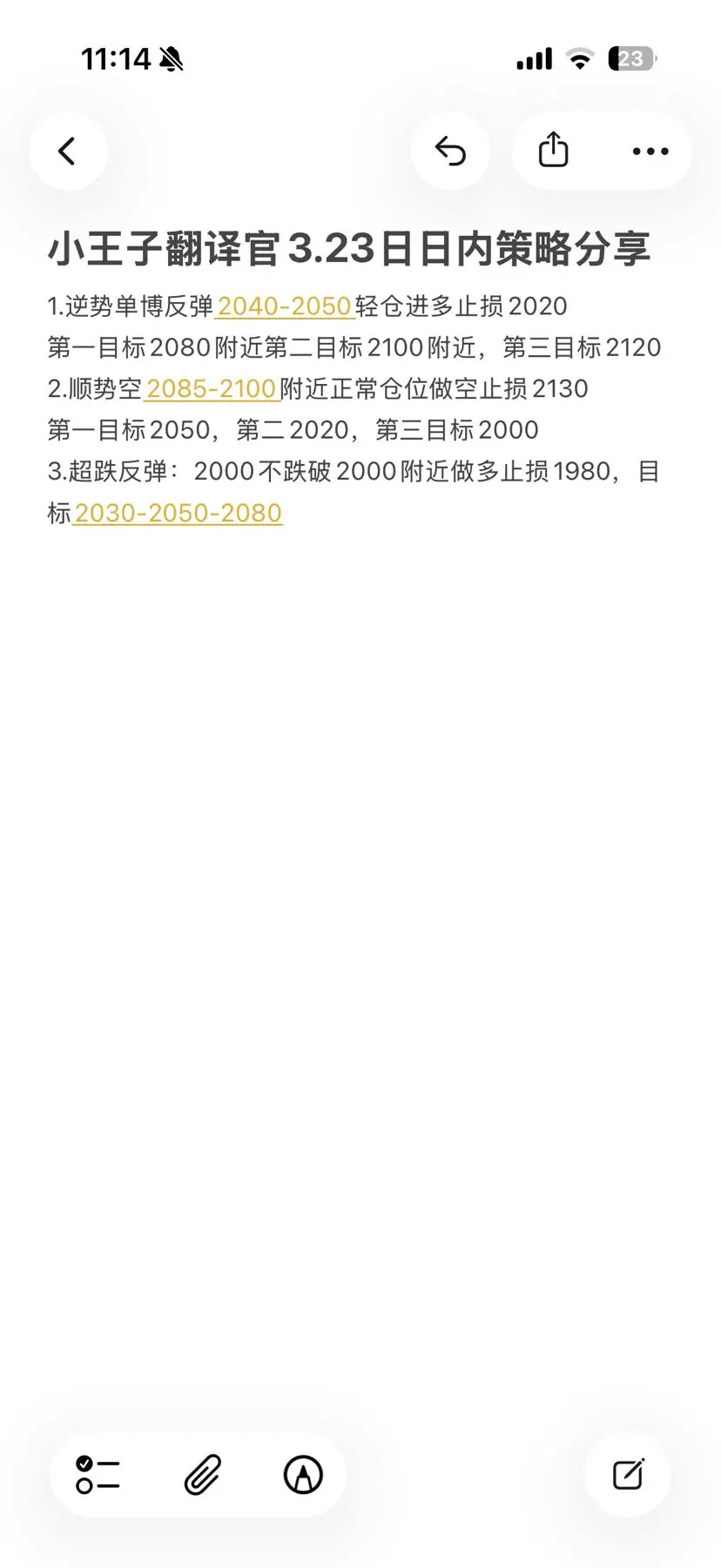Open the highlighted 2085-2100 link
This screenshot has height=1568, width=721.
[212, 388]
